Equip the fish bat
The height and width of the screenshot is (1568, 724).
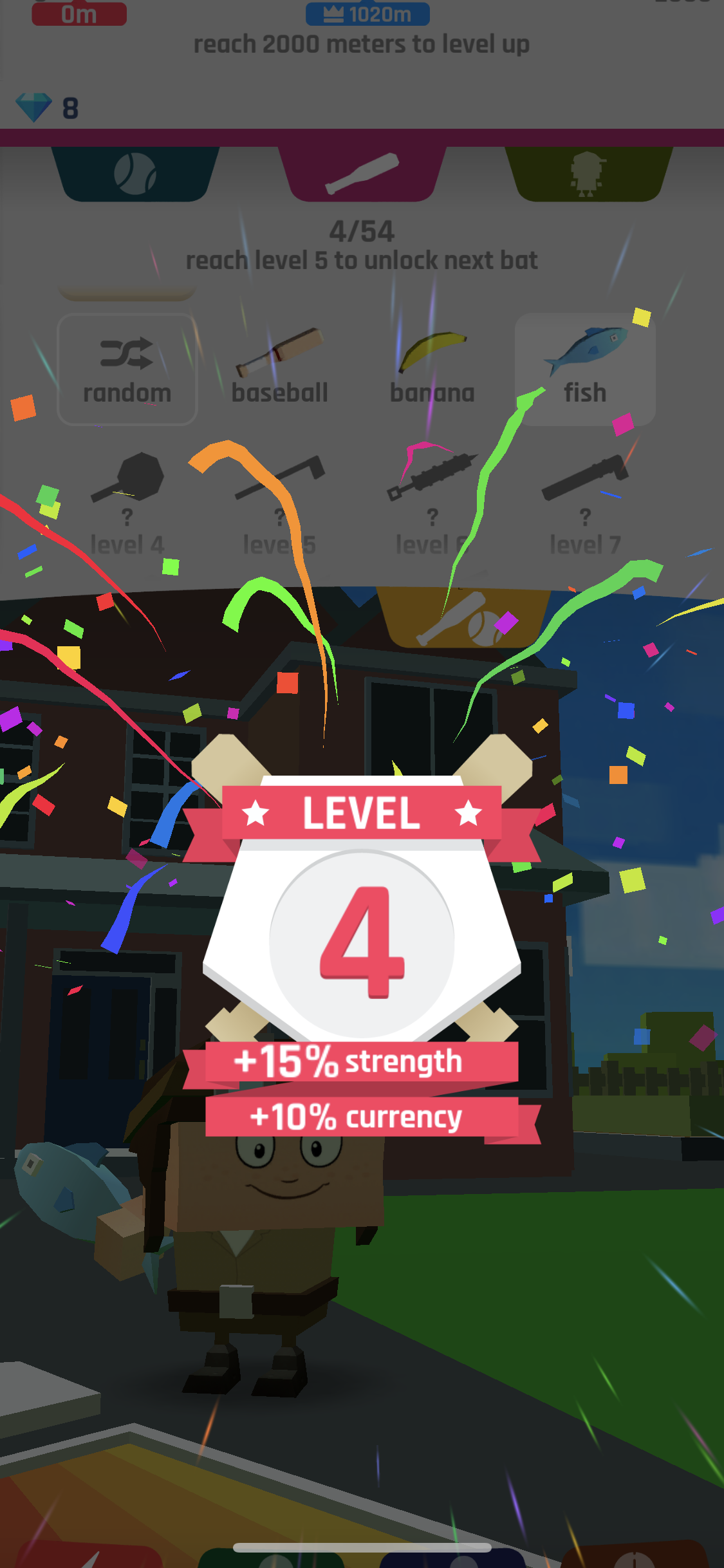tap(585, 369)
